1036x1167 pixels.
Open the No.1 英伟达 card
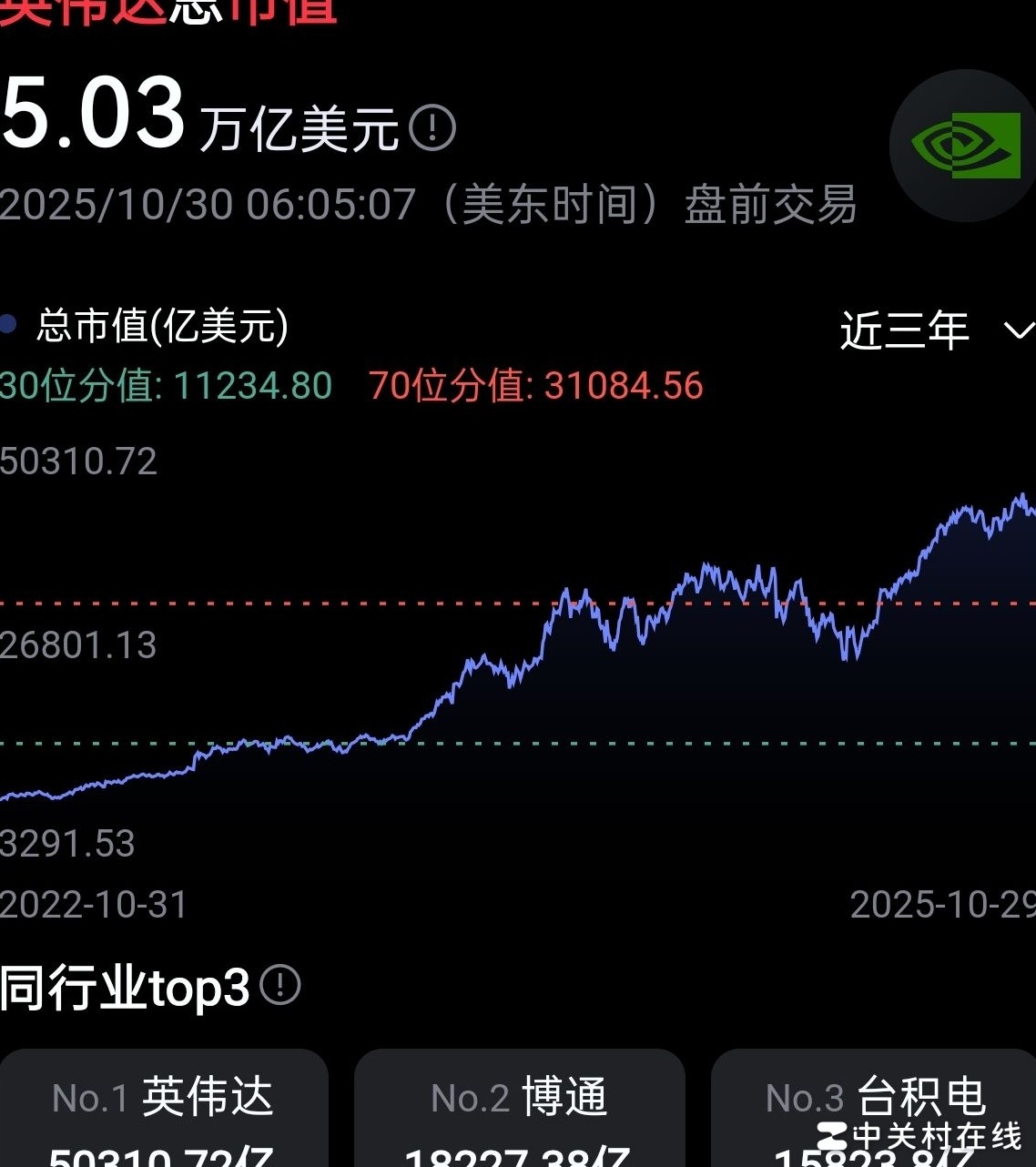pos(164,1109)
